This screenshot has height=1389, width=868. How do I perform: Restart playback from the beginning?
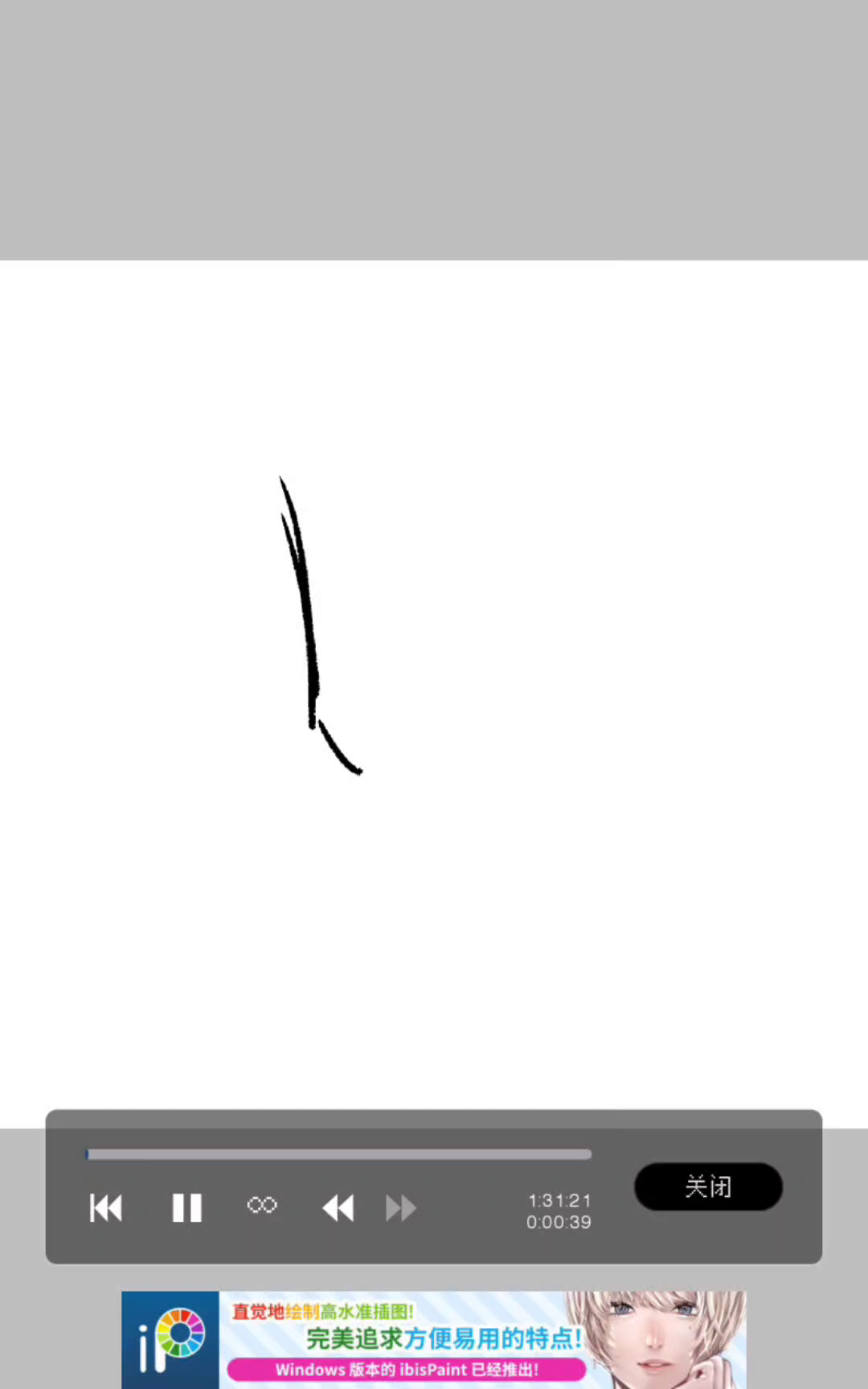point(106,1207)
